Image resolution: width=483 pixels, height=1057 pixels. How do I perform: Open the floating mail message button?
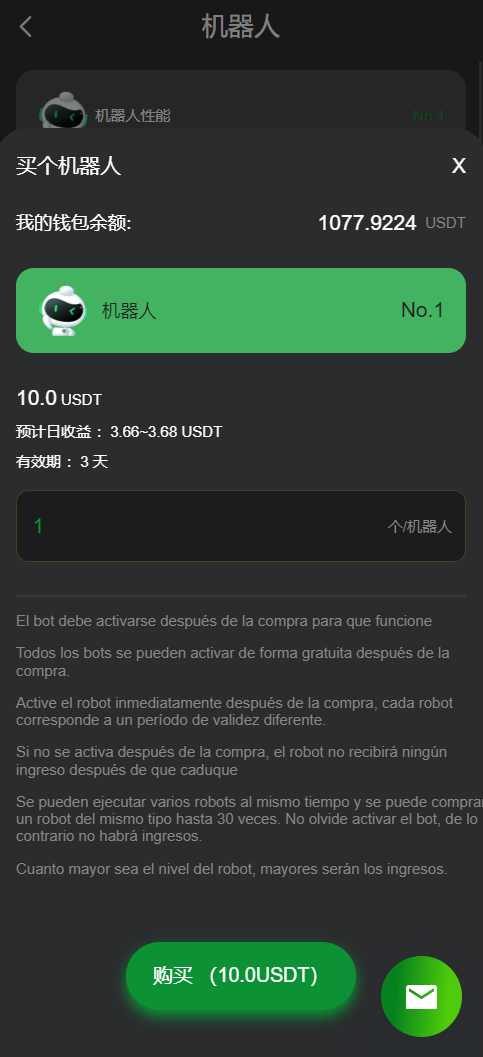point(422,996)
